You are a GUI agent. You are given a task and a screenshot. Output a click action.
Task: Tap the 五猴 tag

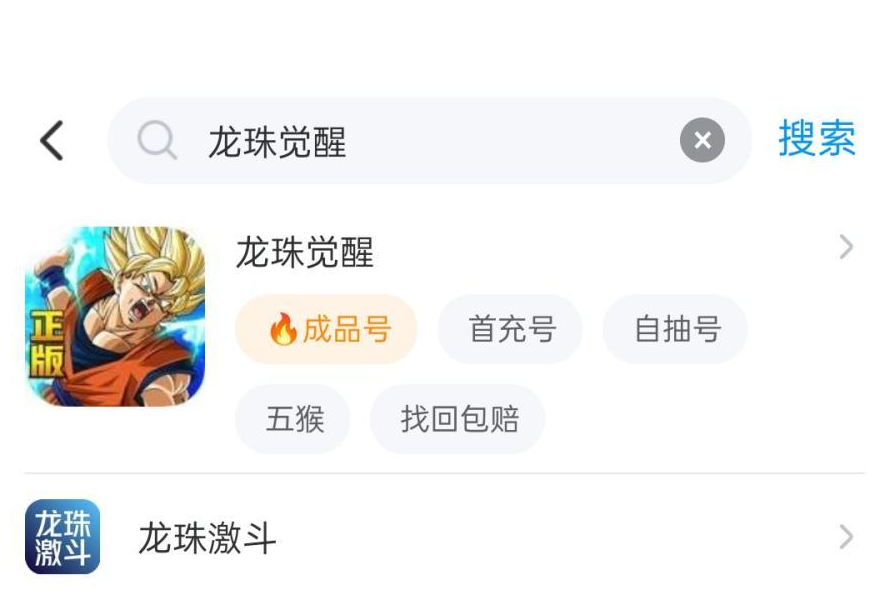pos(293,419)
